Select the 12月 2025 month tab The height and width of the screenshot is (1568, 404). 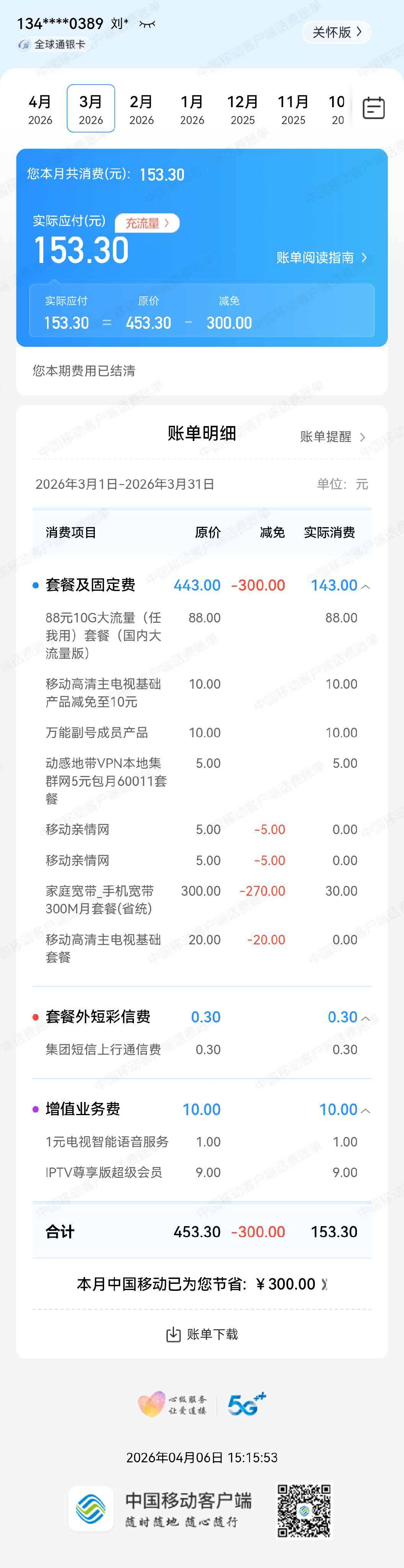(x=242, y=109)
